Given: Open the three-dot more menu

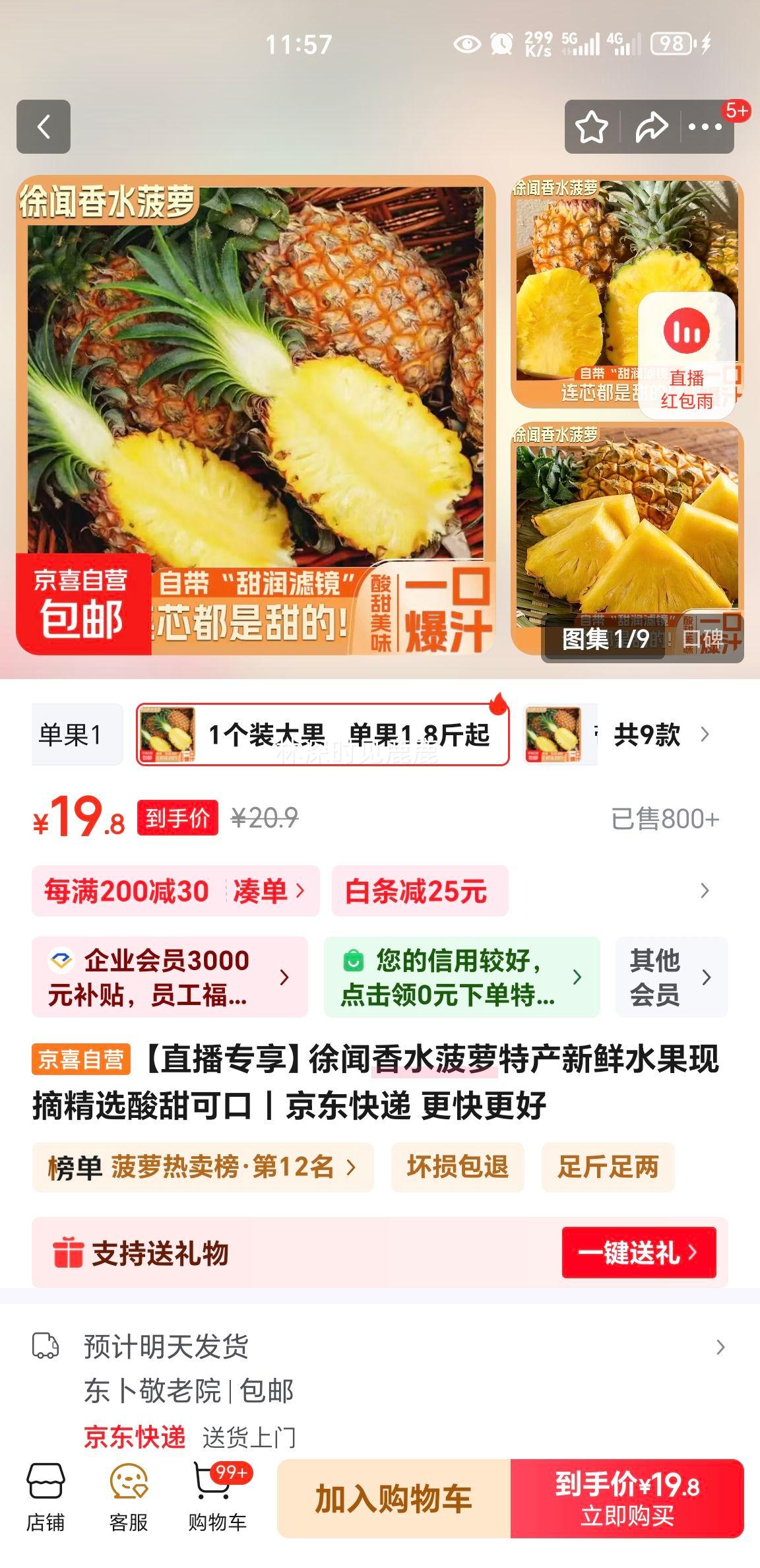Looking at the screenshot, I should 705,127.
